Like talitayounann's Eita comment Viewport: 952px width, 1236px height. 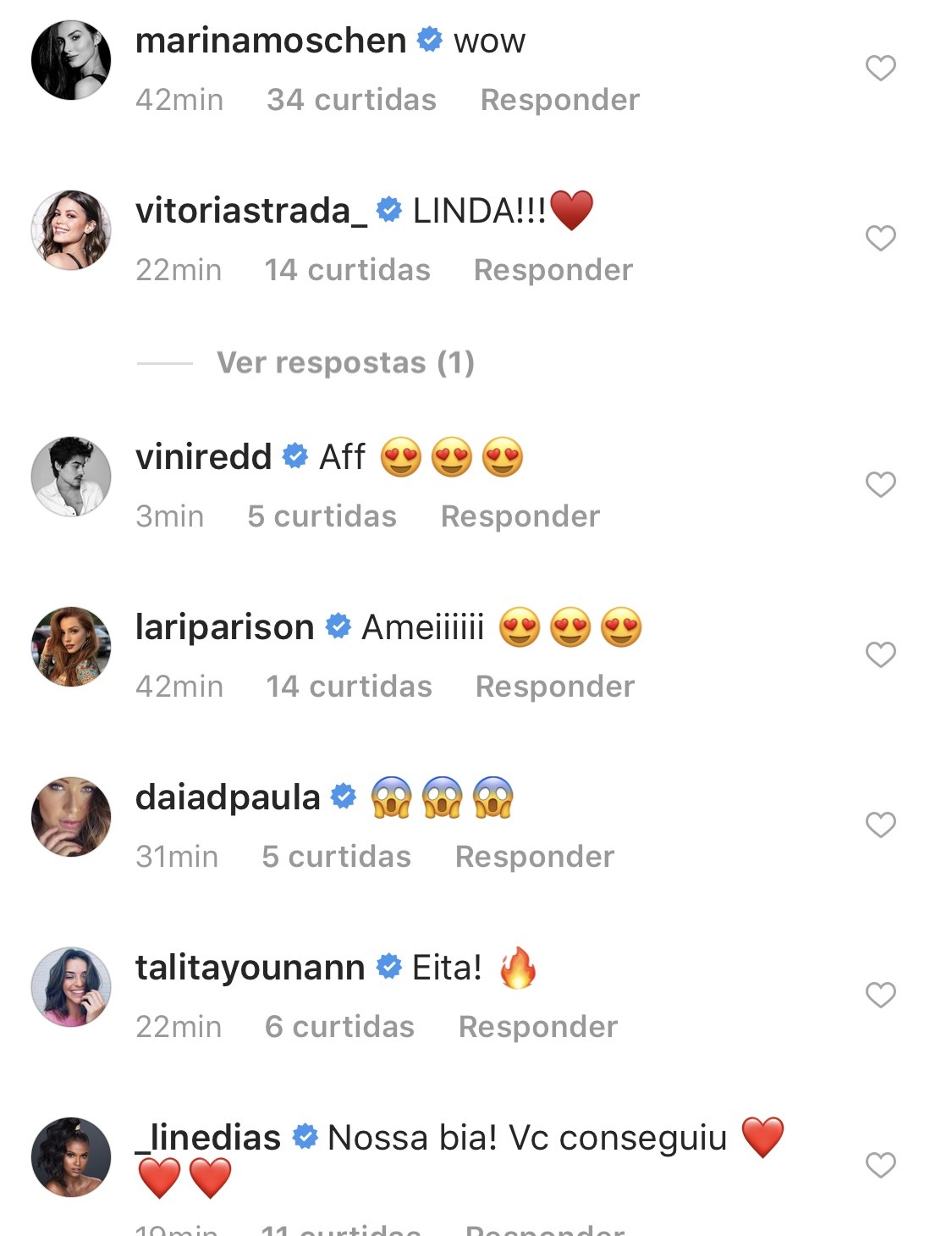pos(880,995)
